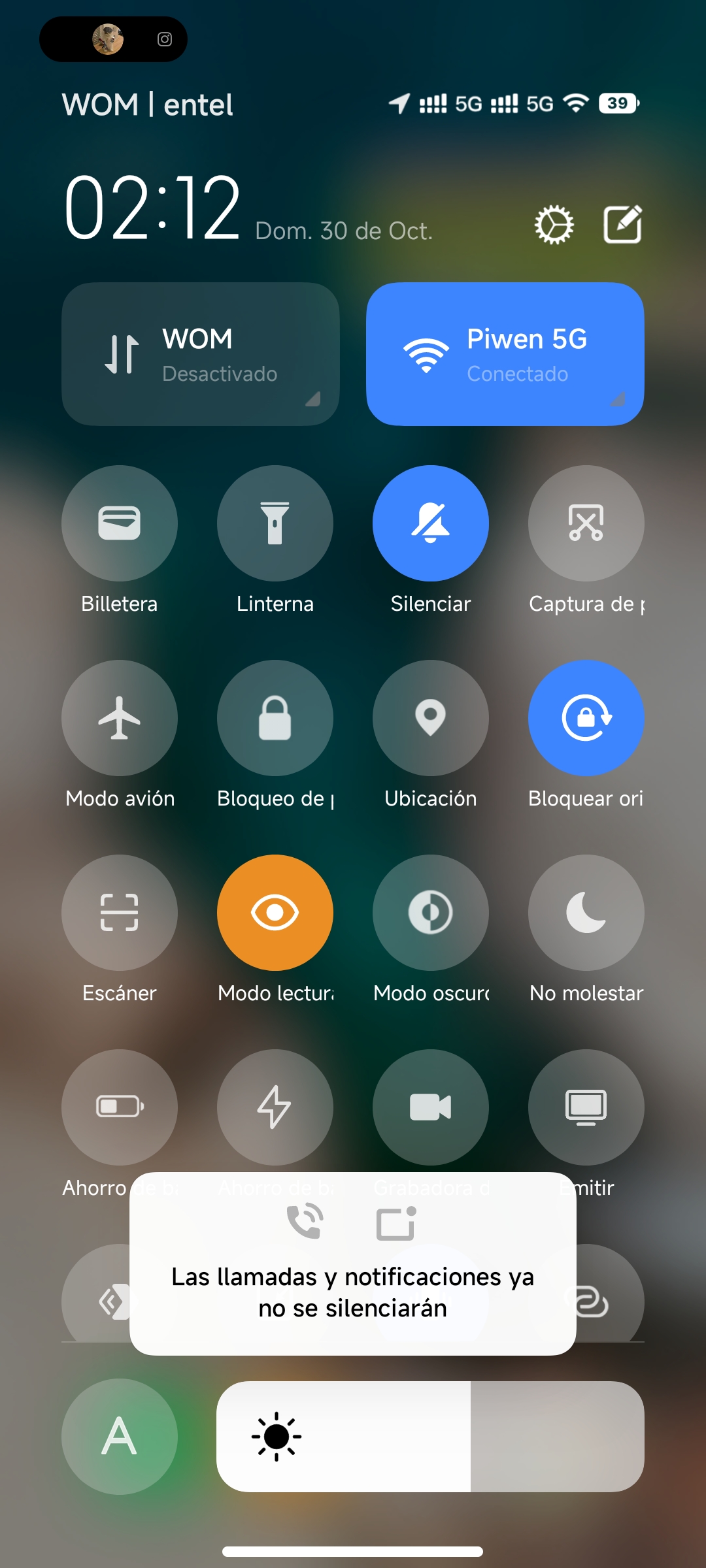The image size is (706, 1568).
Task: Start the Grabadora de pantalla video tile
Action: click(x=431, y=1107)
